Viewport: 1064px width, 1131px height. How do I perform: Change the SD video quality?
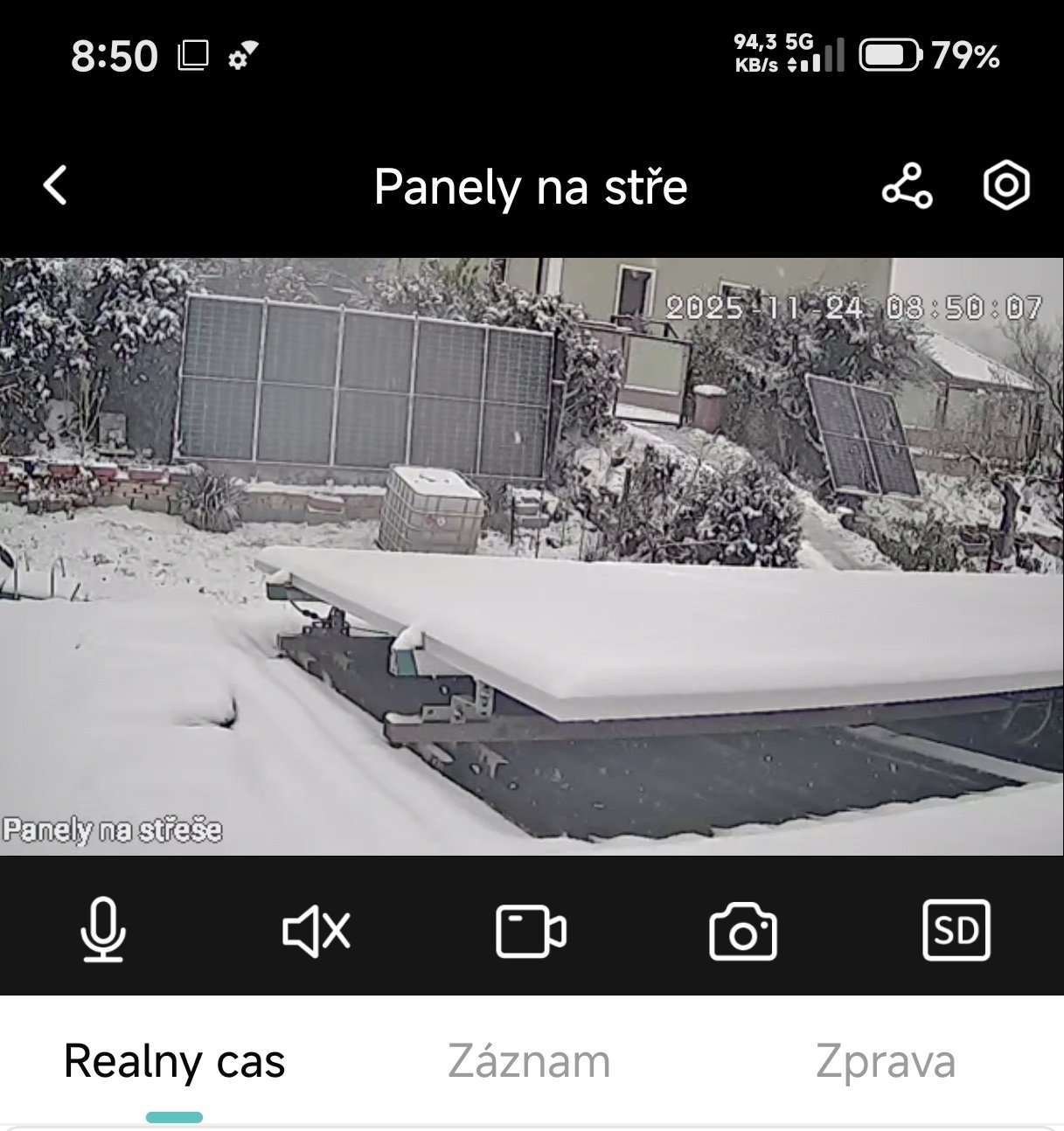[x=956, y=930]
